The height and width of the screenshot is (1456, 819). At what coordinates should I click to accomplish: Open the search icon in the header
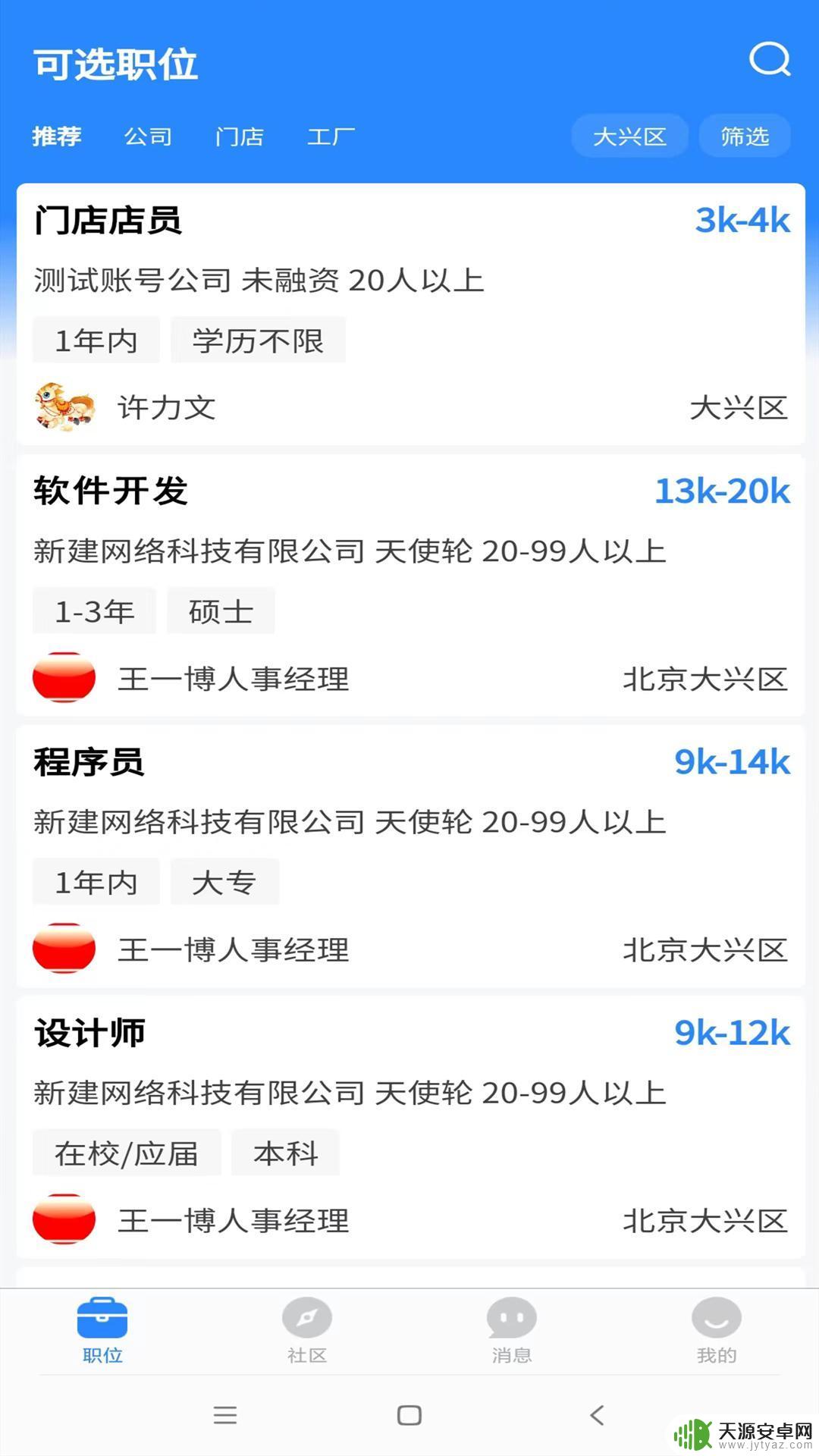tap(769, 61)
